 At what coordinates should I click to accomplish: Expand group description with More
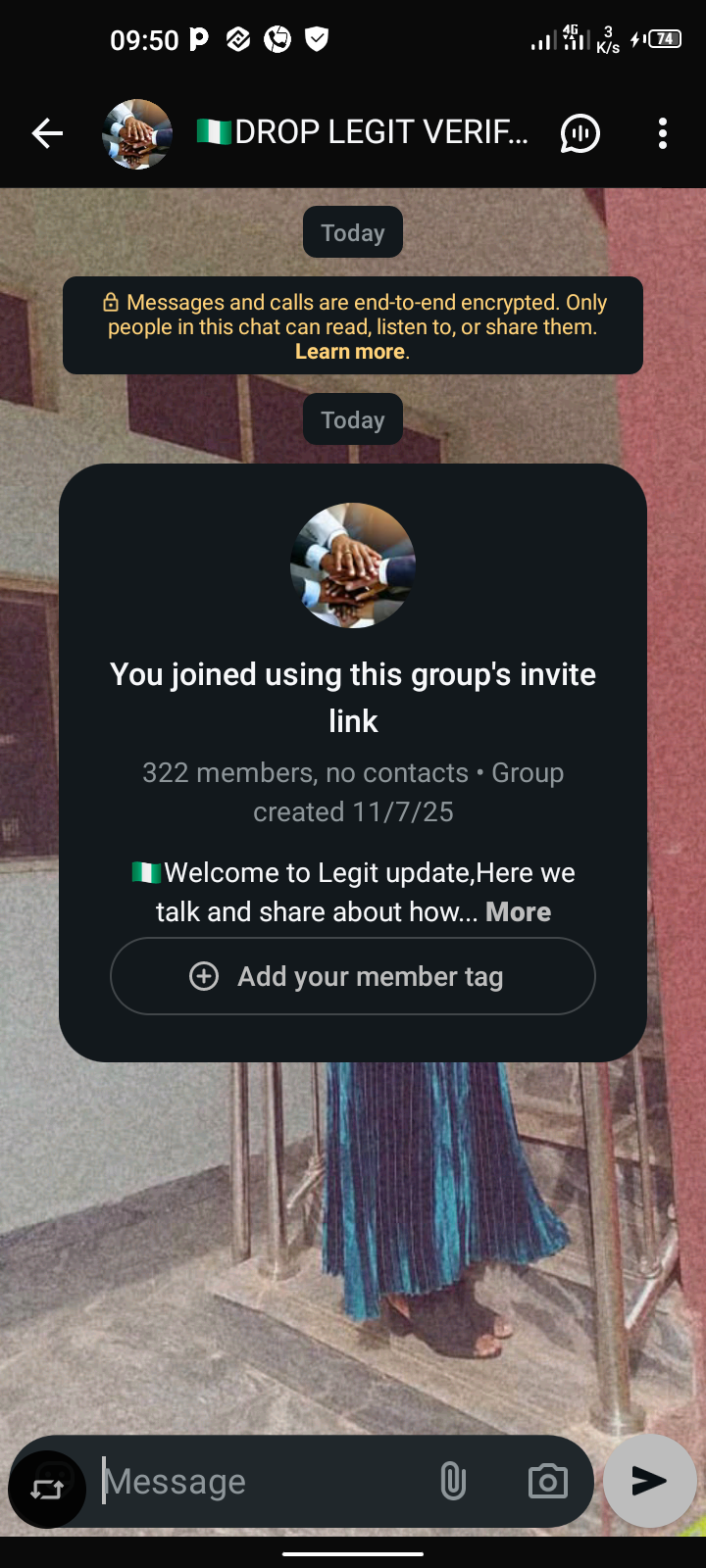click(518, 912)
